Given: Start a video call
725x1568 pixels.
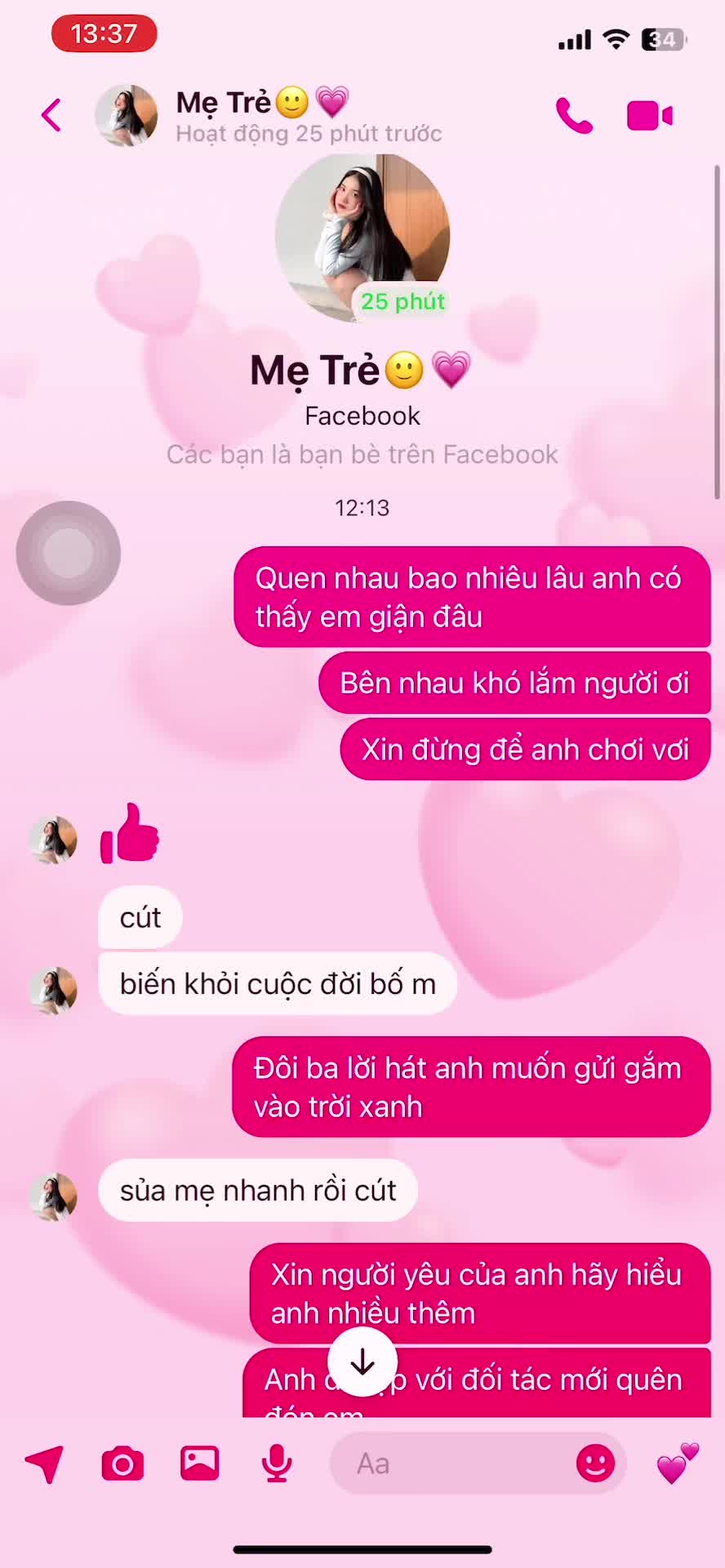Looking at the screenshot, I should click(649, 114).
